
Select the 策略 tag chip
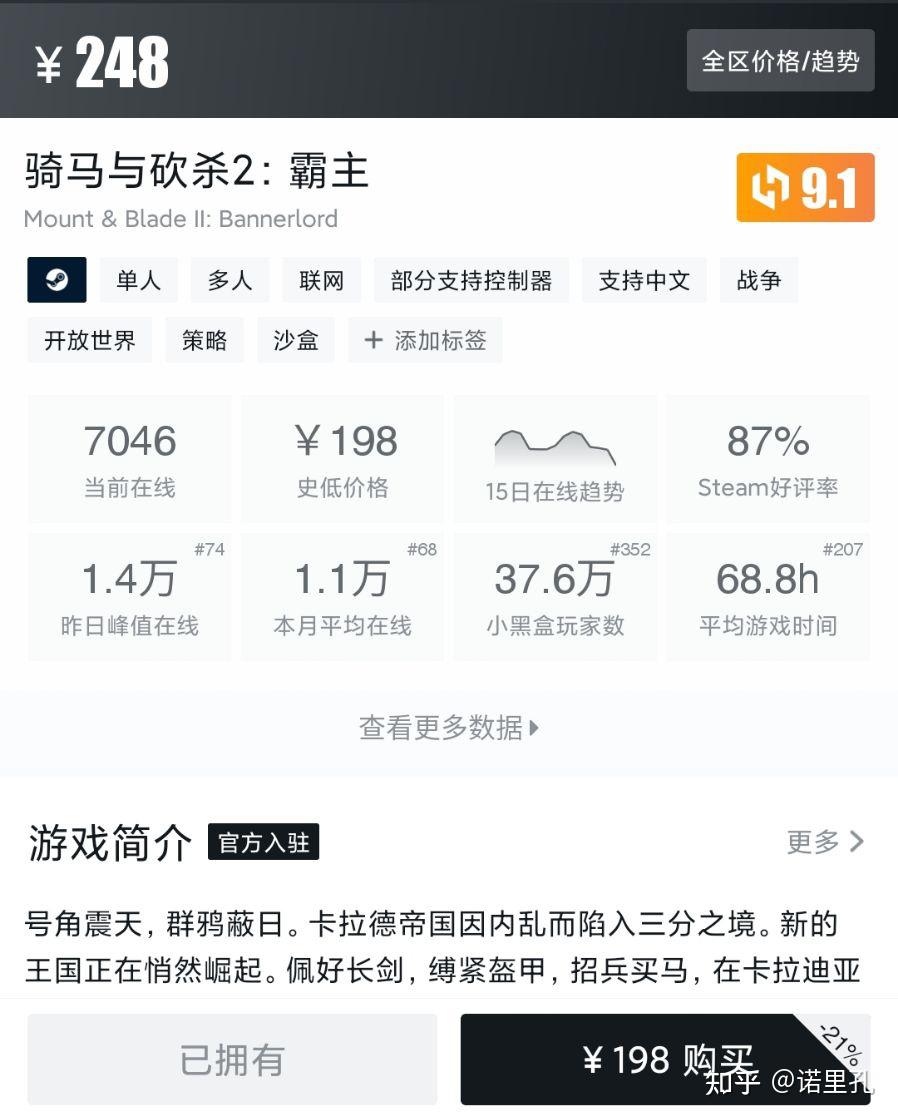[x=204, y=340]
